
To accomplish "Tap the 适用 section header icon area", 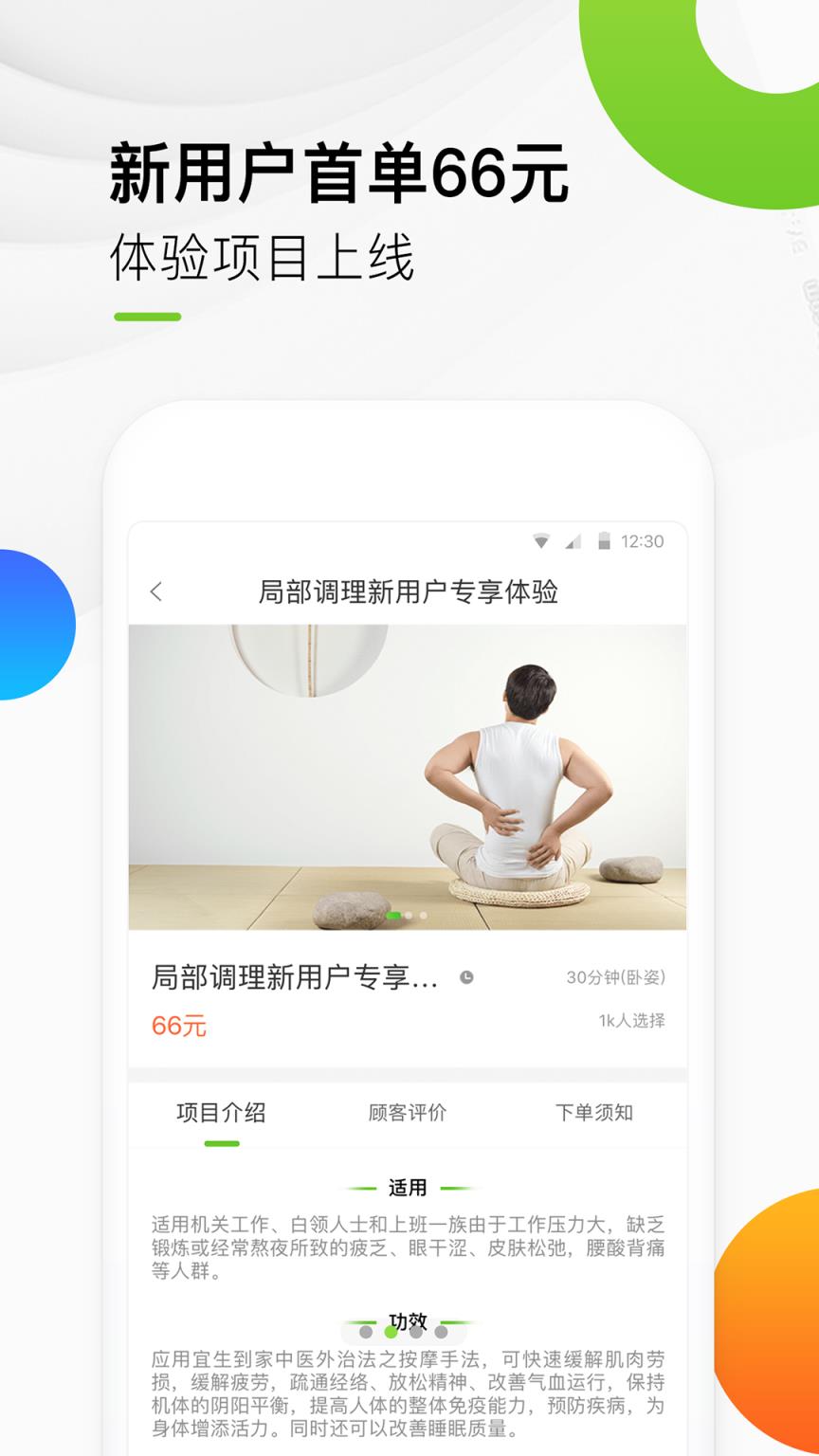I will pyautogui.click(x=409, y=1187).
